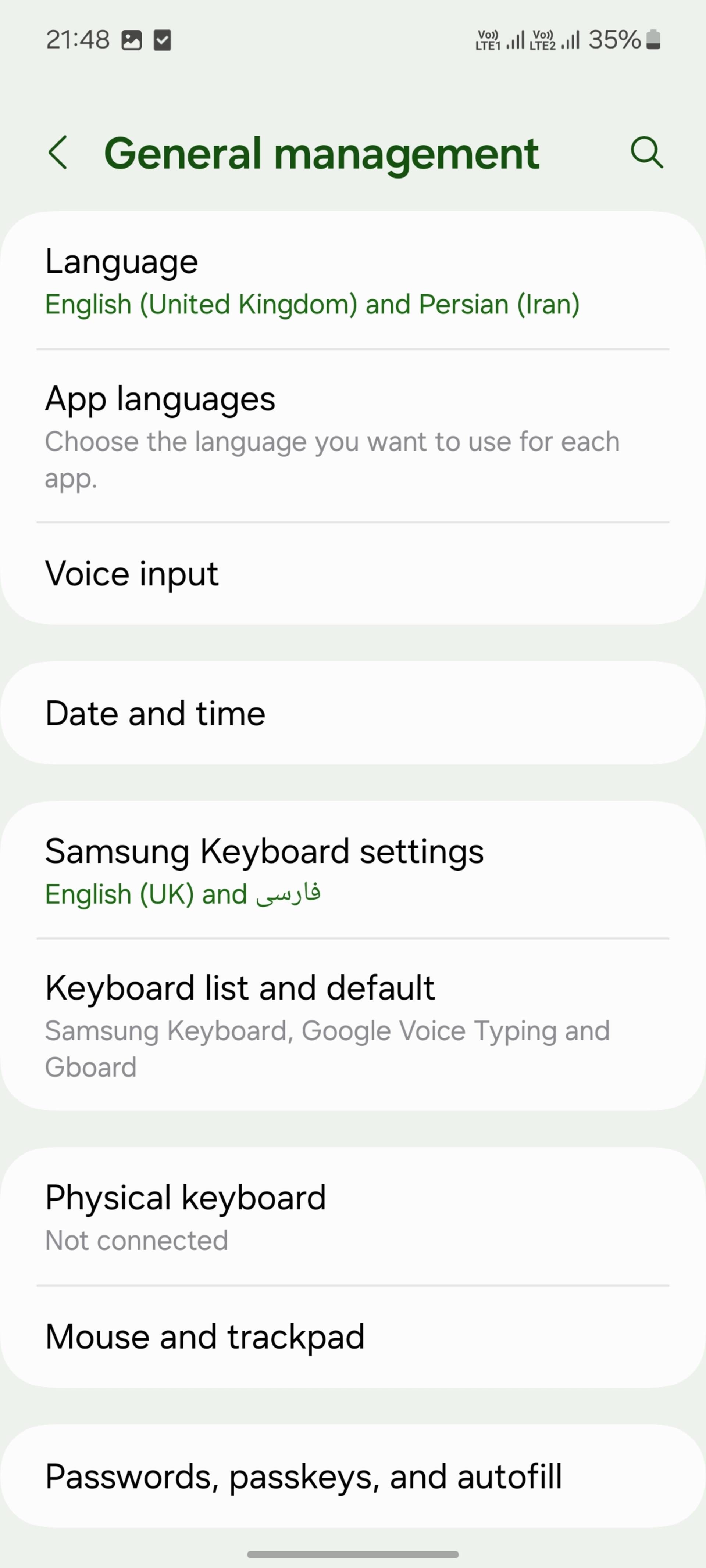Open Physical keyboard settings
This screenshot has width=706, height=1568.
pos(353,1217)
